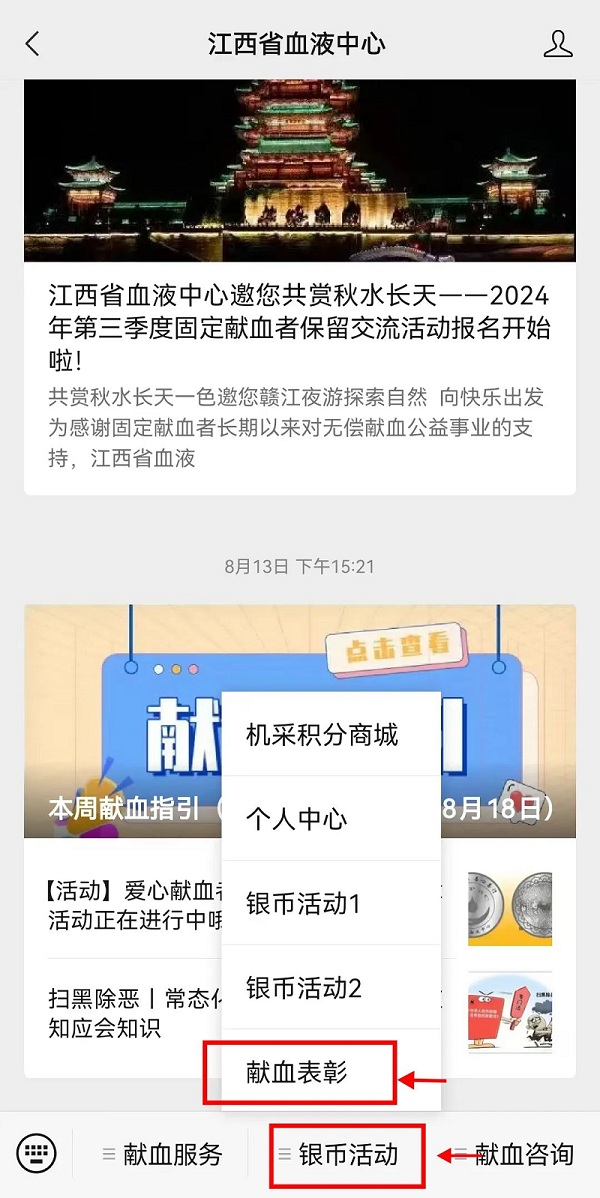The width and height of the screenshot is (600, 1198).
Task: Switch to keyboard input icon
Action: point(37,1155)
